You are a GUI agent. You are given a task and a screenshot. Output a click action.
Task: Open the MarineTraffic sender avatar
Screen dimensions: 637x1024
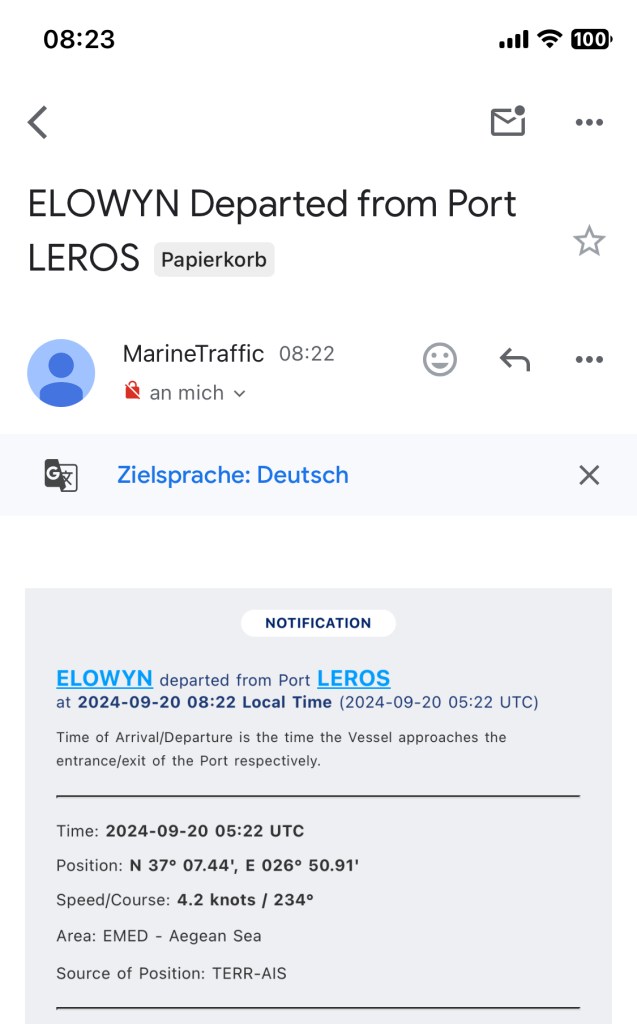pos(61,372)
